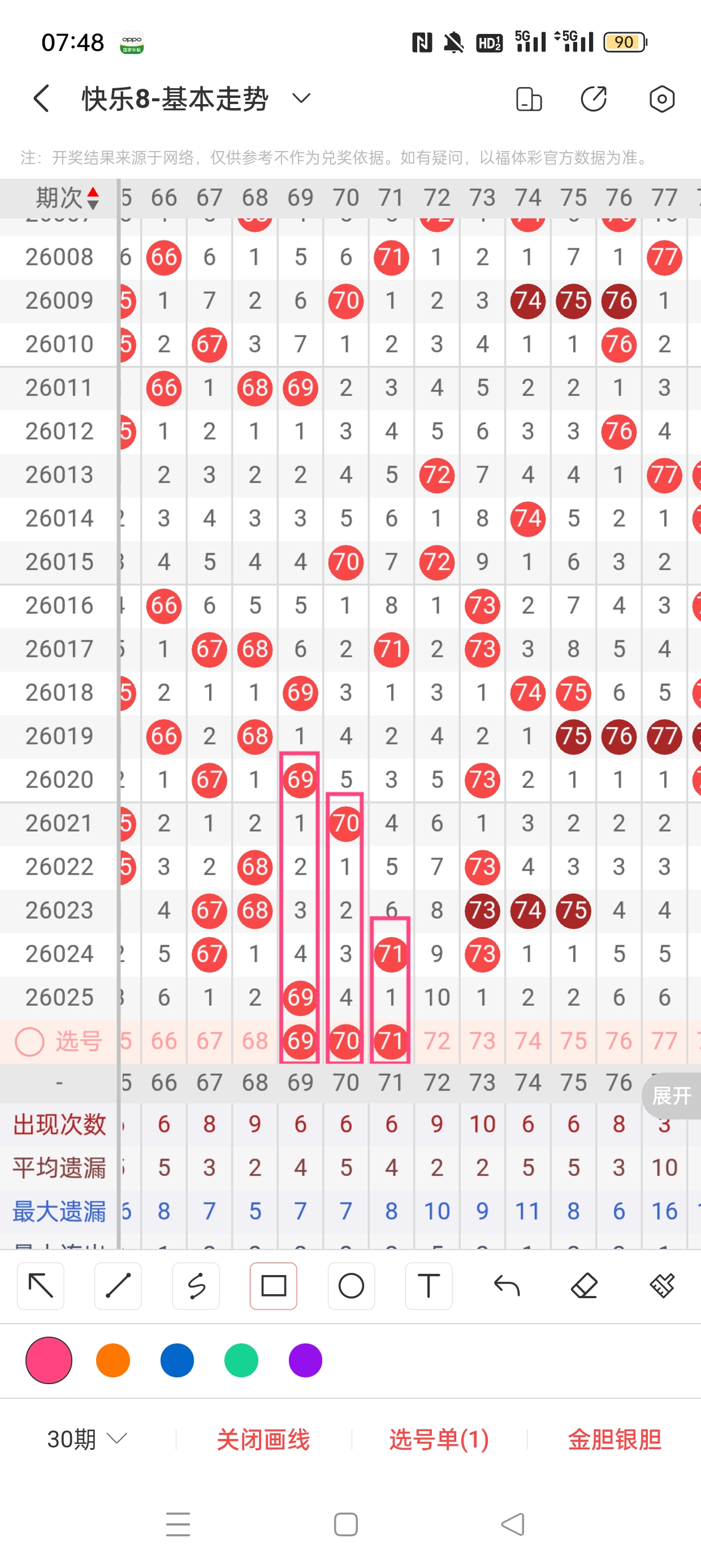Screen dimensions: 701x1568
Task: Open 选号单(1) selection list
Action: [x=439, y=1439]
